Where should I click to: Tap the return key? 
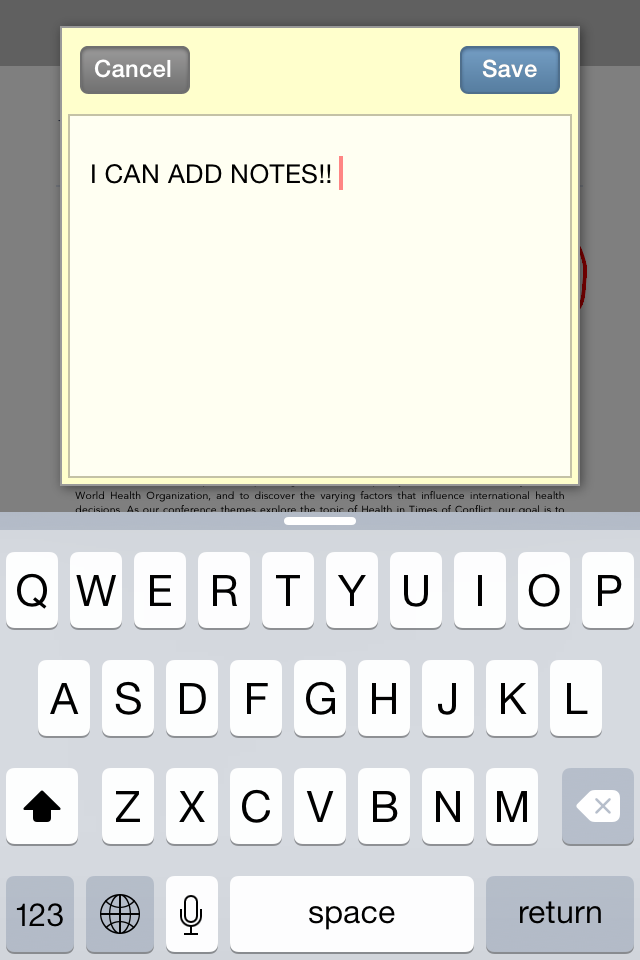pos(559,913)
